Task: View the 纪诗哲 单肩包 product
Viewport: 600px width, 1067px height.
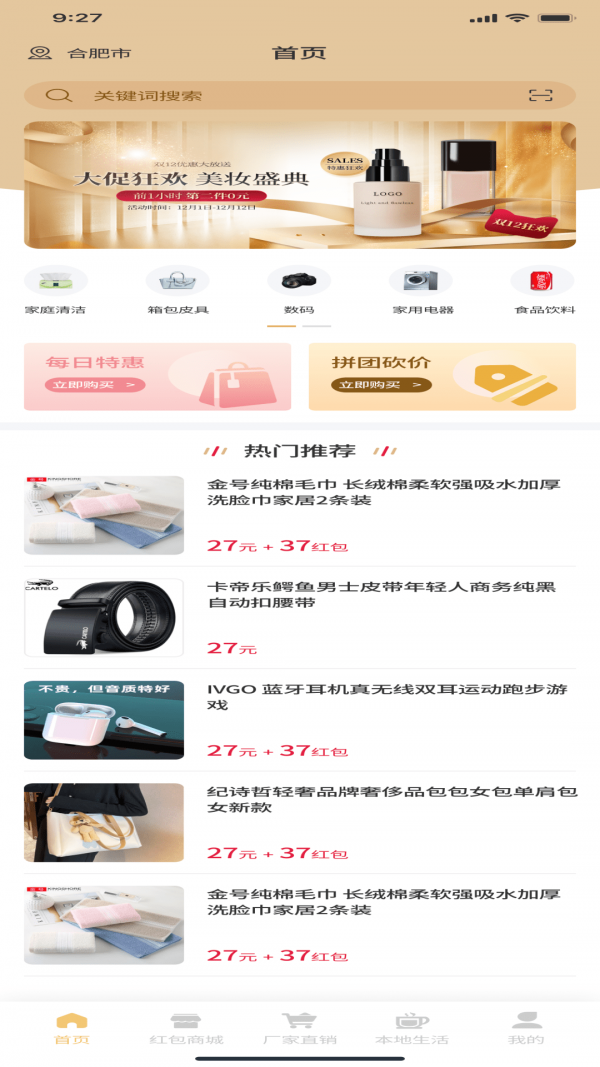Action: [x=300, y=822]
